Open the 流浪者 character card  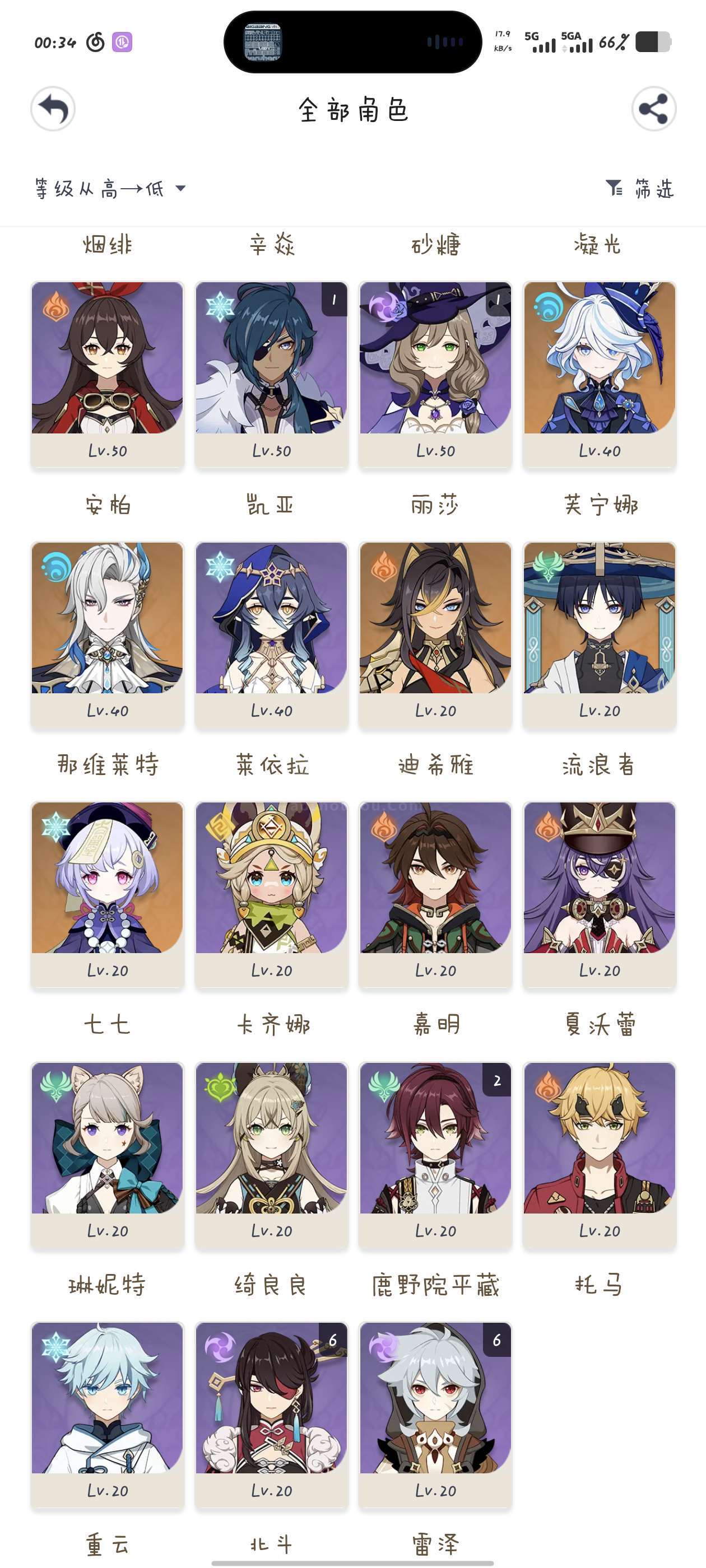tap(600, 635)
